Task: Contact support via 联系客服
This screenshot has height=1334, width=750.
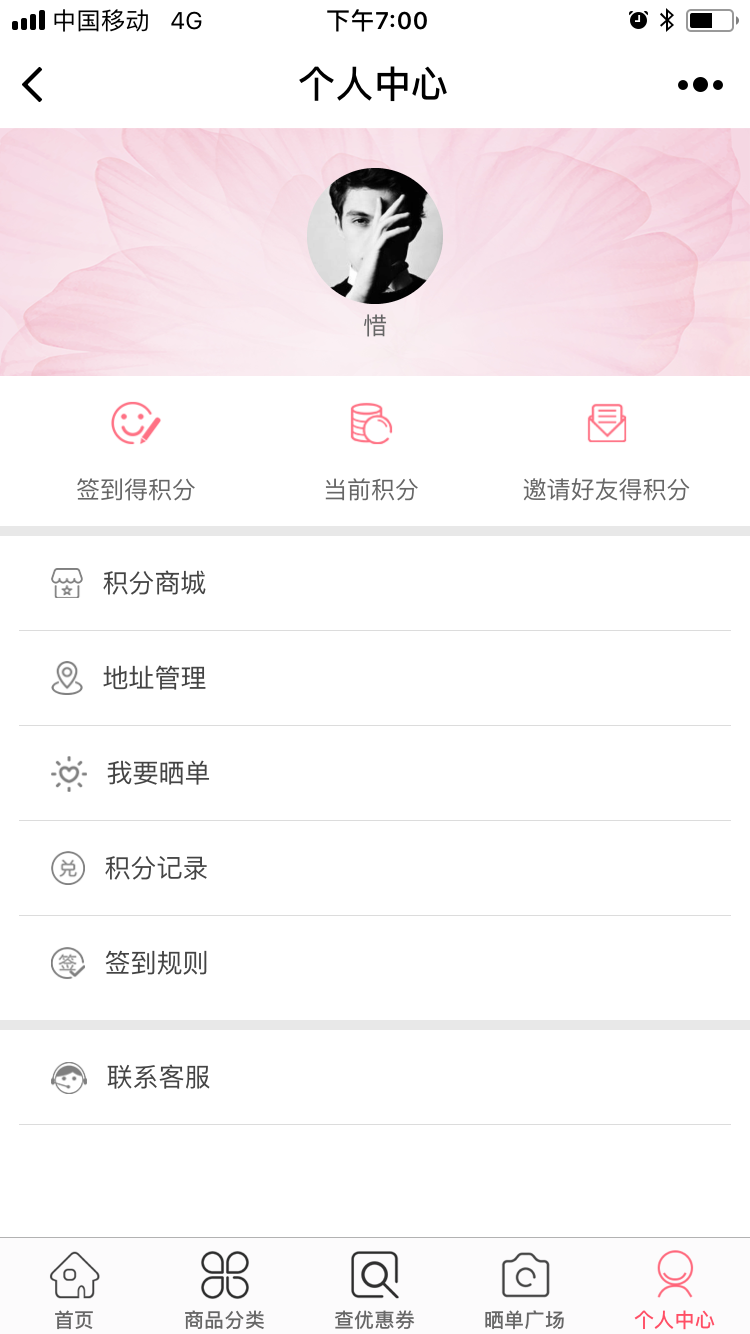Action: pos(375,1077)
